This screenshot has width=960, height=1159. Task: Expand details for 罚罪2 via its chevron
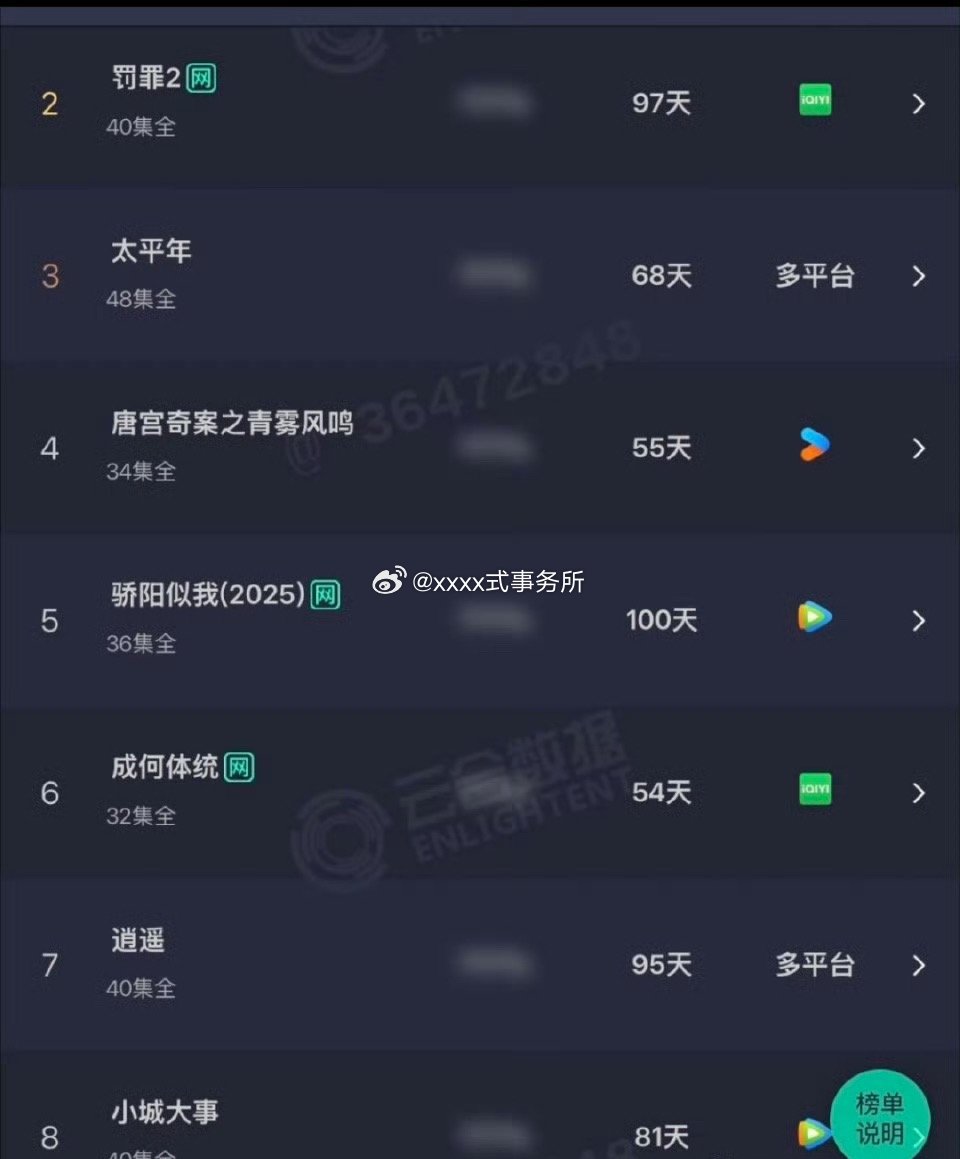pos(917,104)
